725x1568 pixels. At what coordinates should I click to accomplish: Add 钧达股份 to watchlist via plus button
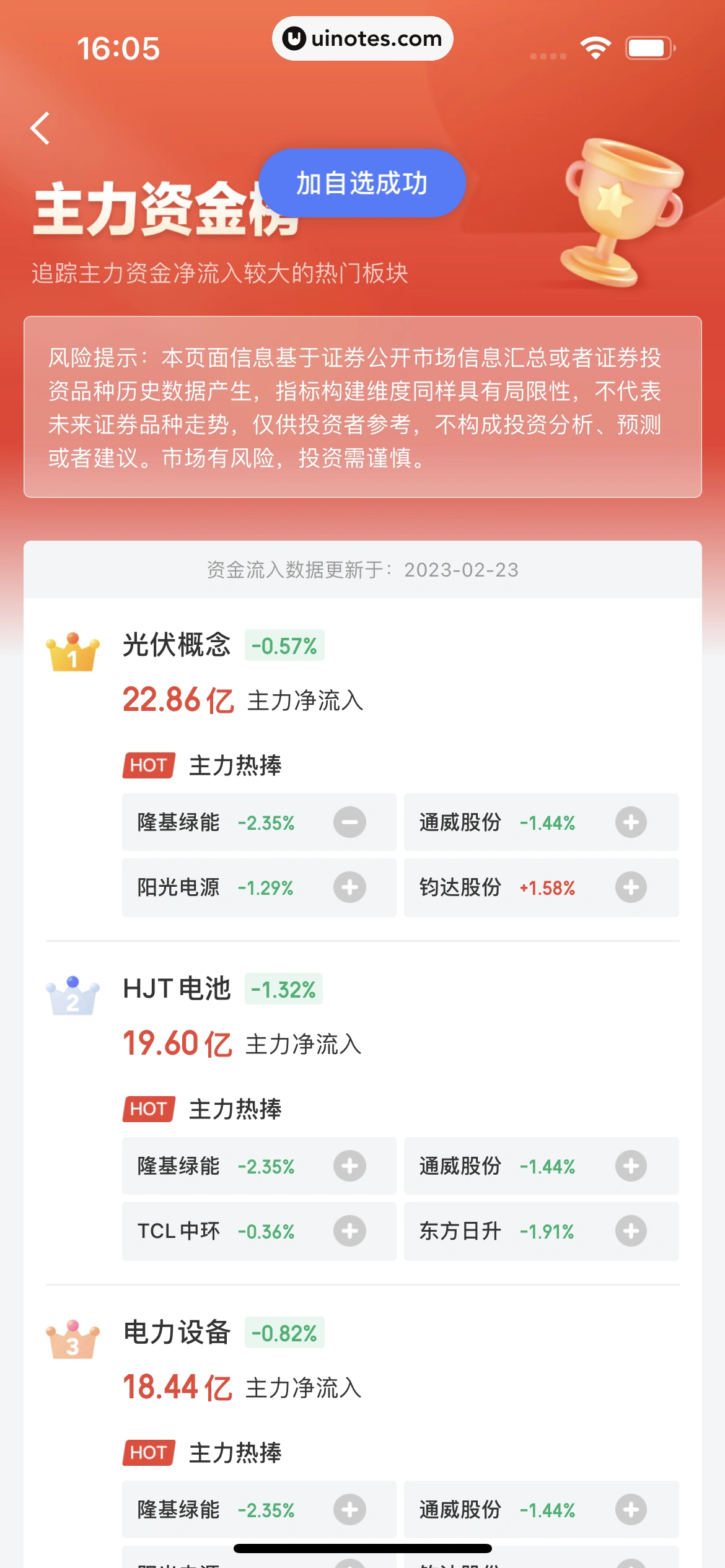[631, 887]
